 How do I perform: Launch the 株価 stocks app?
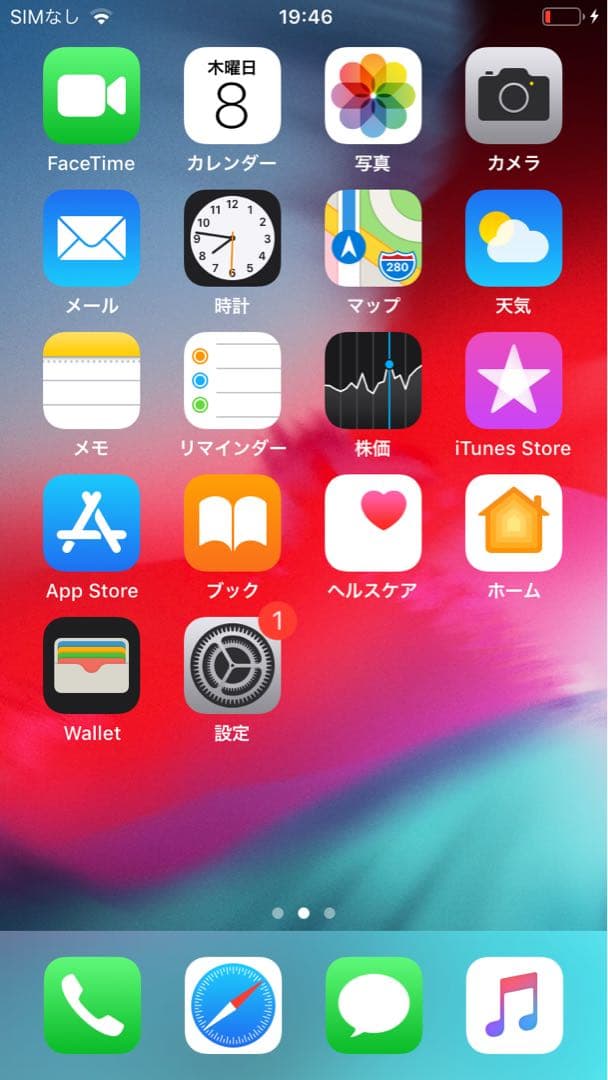[373, 381]
